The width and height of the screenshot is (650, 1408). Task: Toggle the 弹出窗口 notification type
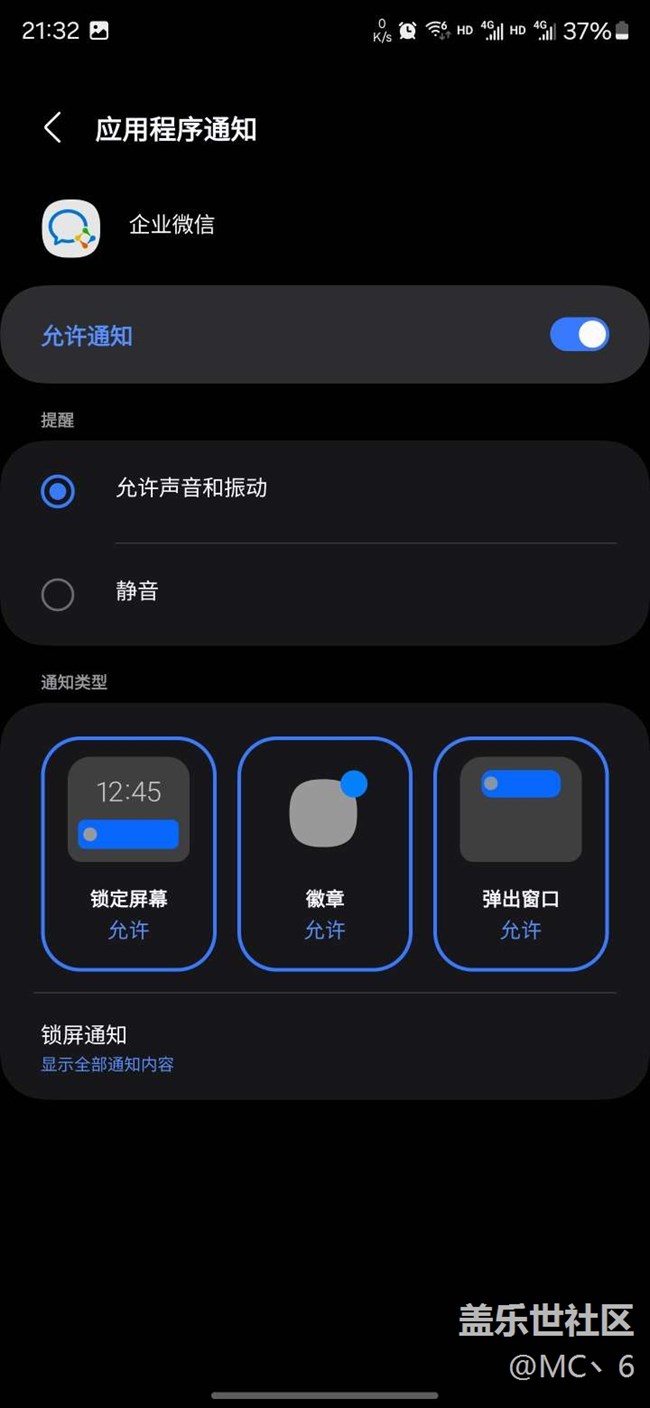pos(521,853)
